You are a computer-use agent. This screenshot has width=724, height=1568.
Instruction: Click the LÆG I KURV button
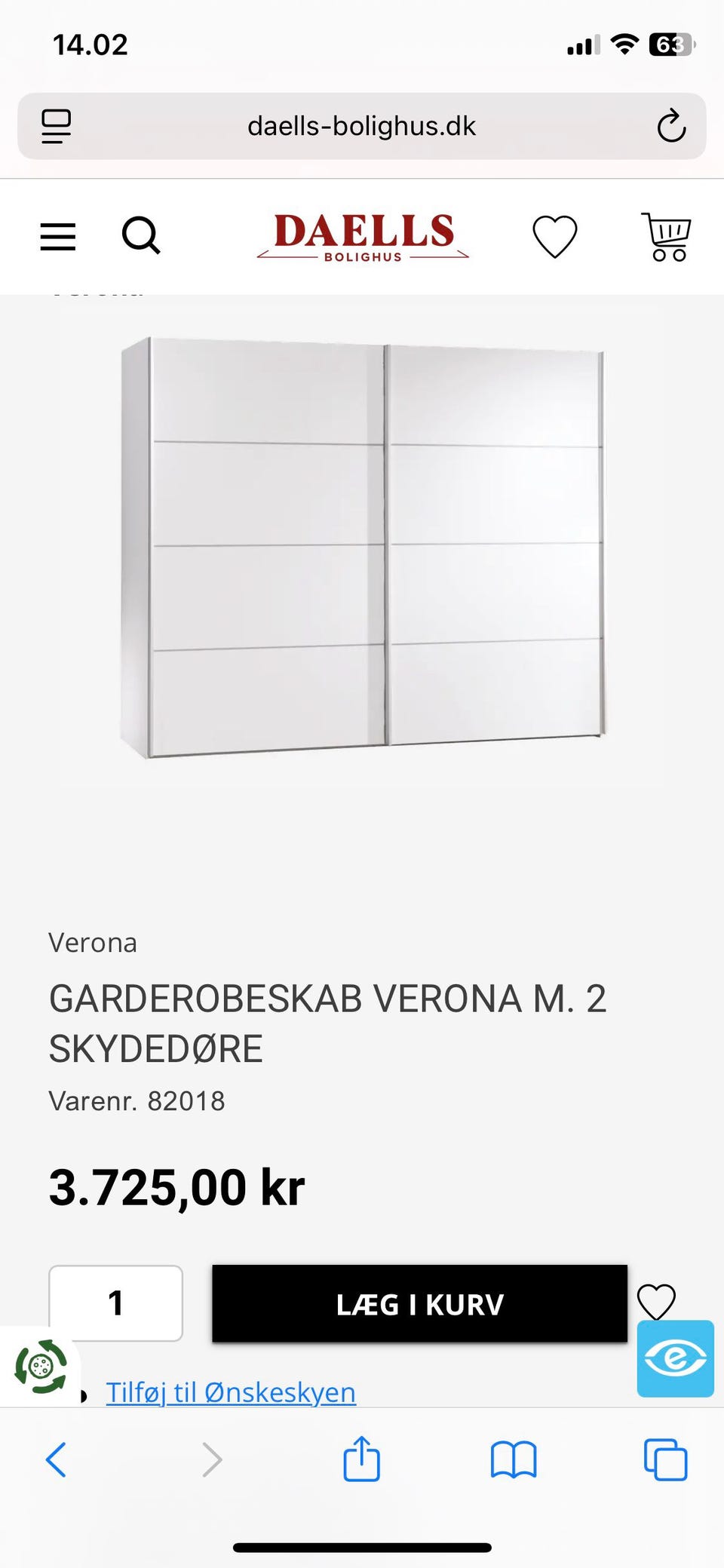(420, 1304)
